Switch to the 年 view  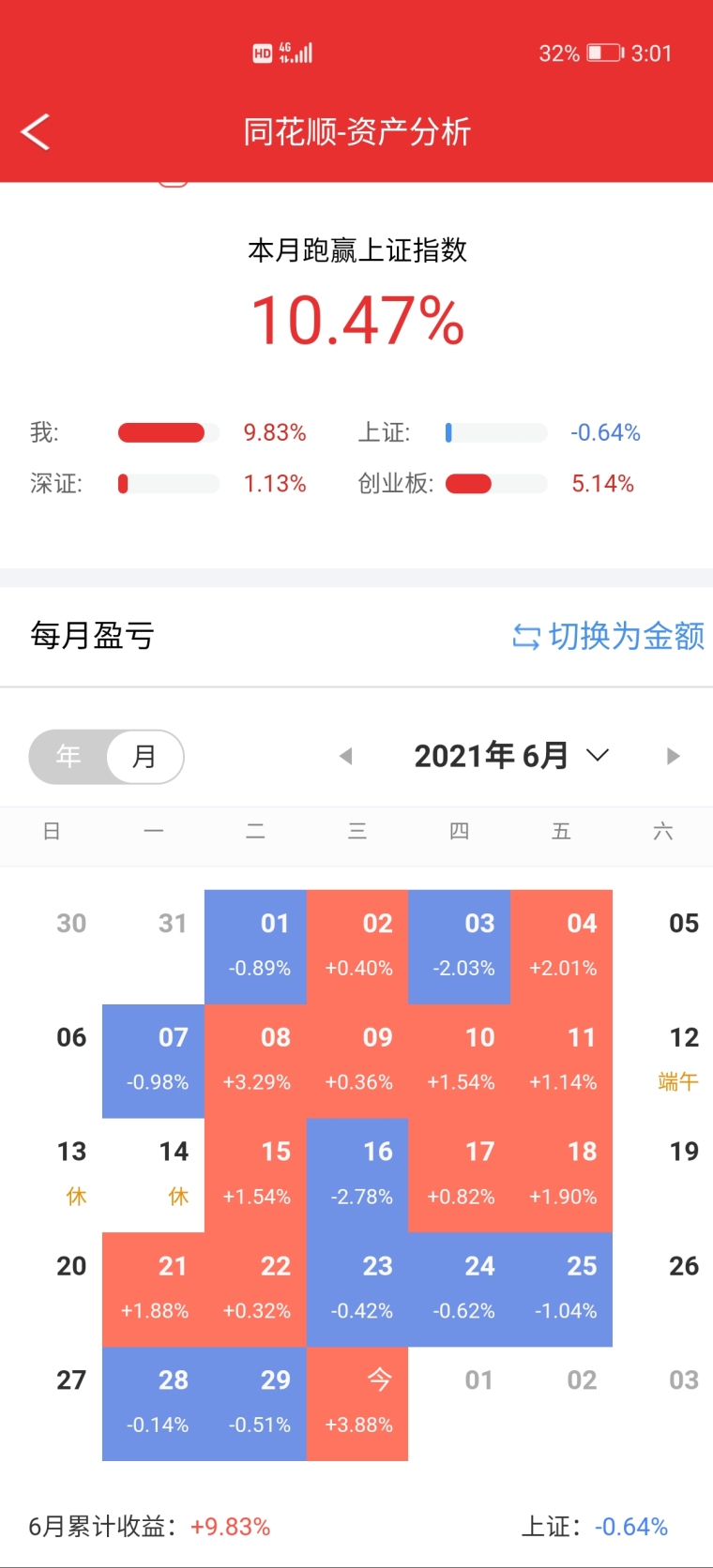point(68,756)
